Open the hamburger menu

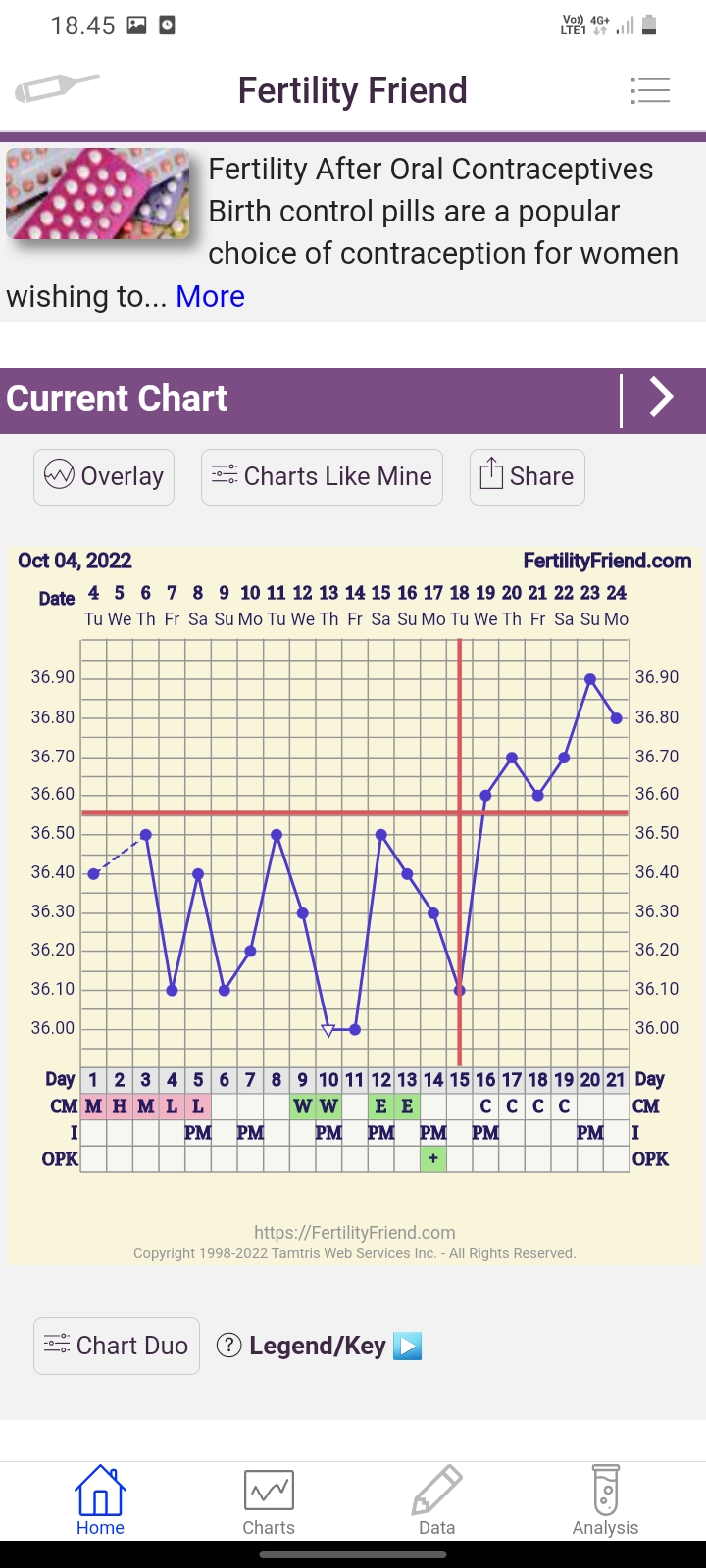pos(650,91)
